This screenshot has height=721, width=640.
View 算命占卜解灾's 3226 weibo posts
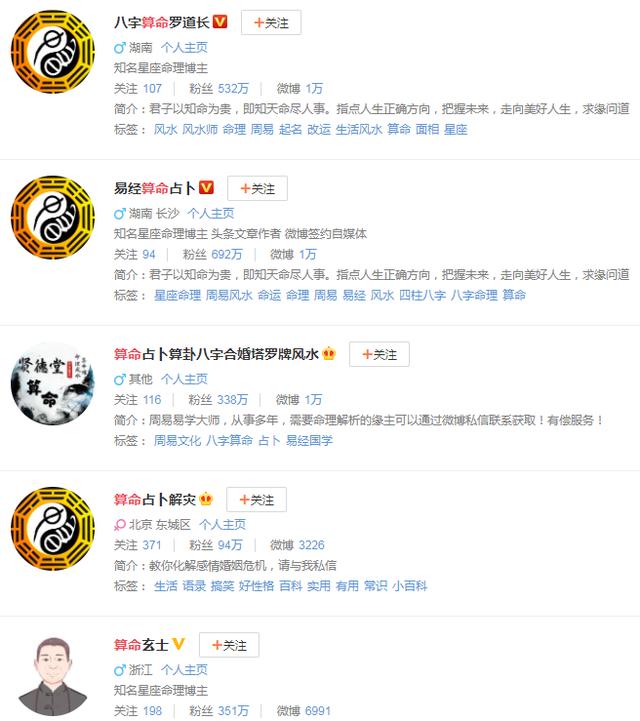tap(311, 545)
